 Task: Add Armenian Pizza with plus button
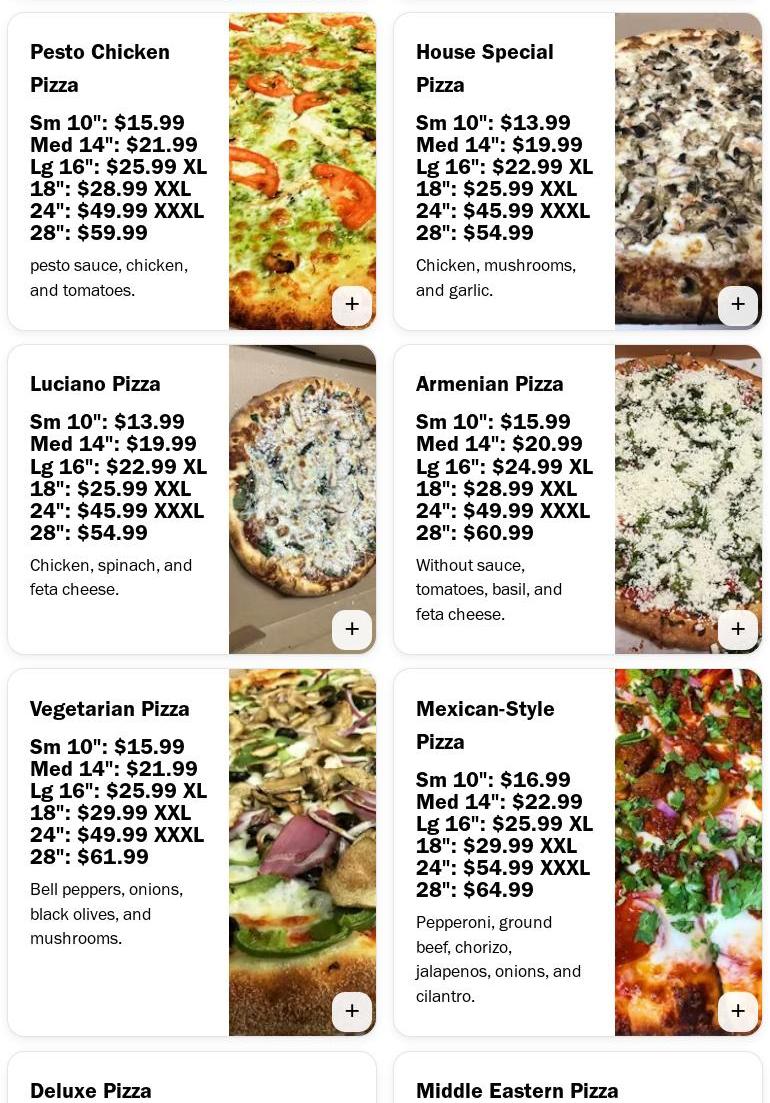(738, 629)
